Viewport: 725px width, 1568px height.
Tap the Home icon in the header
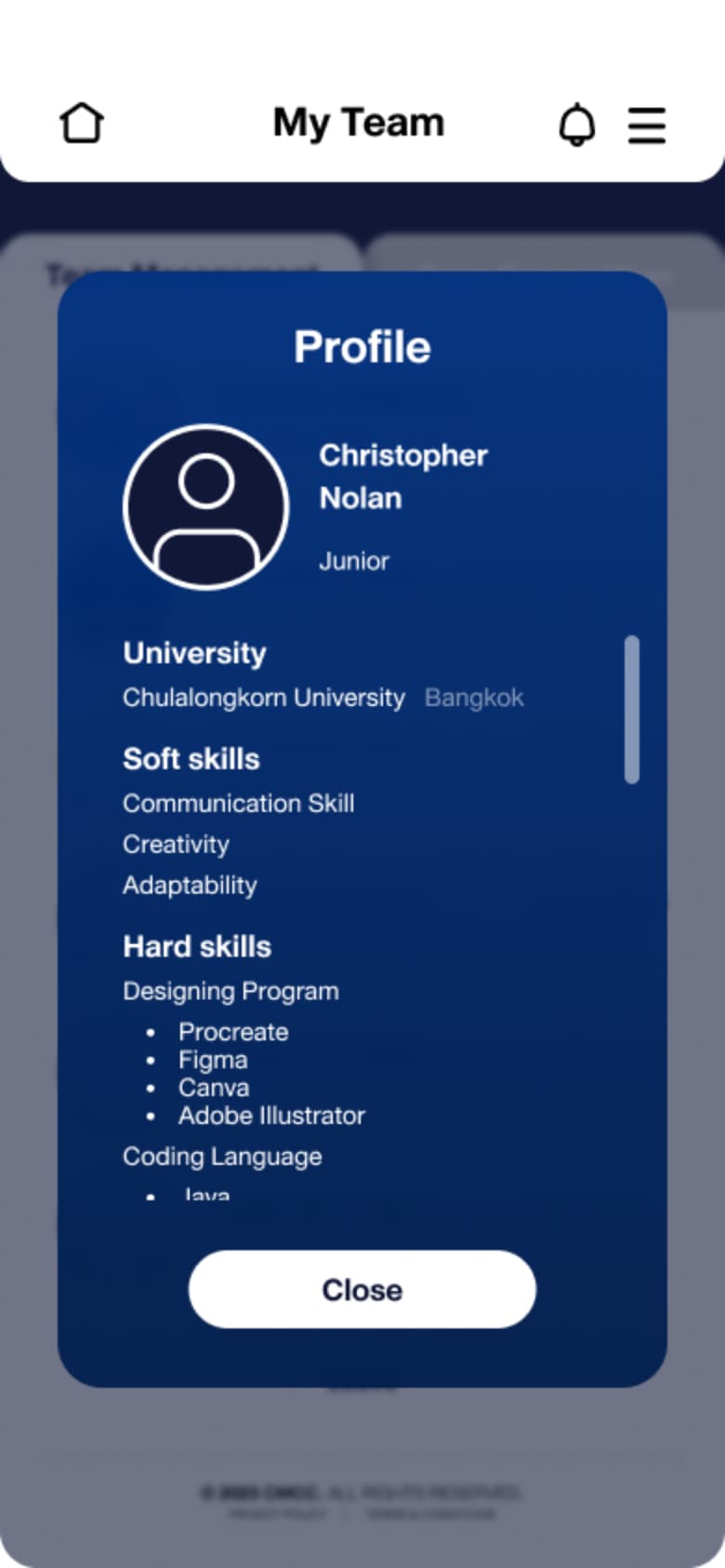[82, 122]
